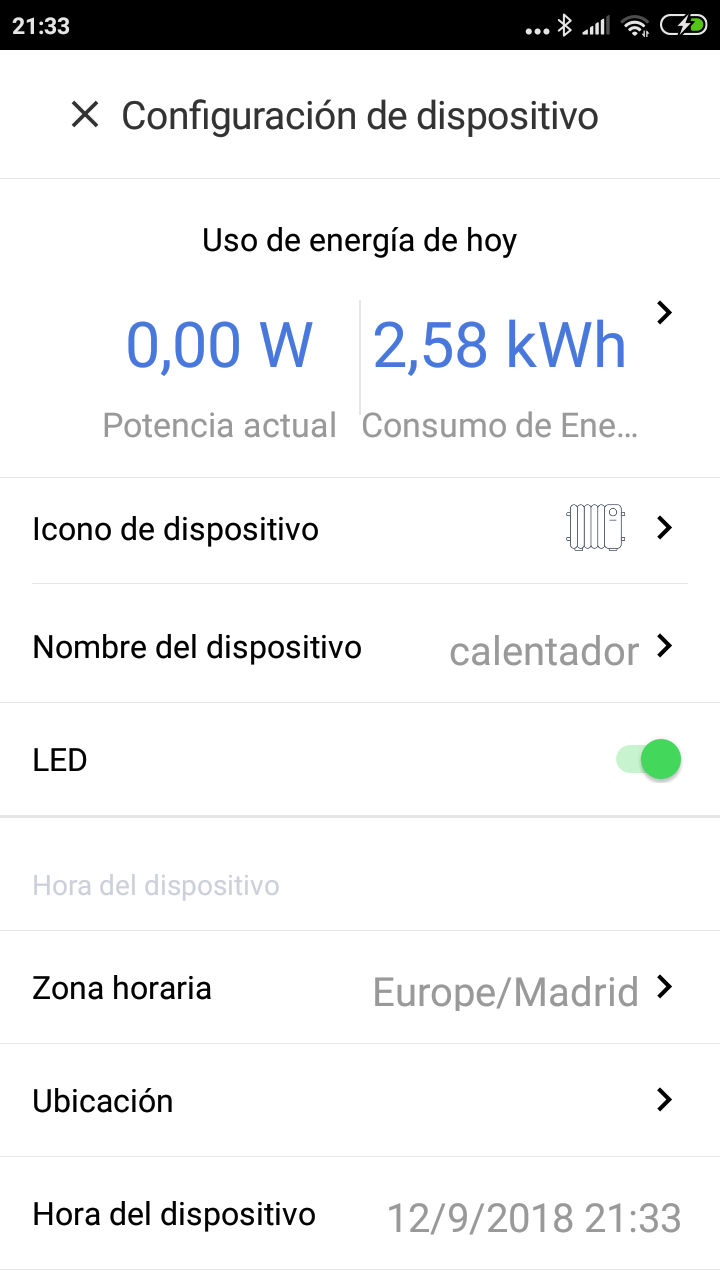720x1280 pixels.
Task: Close the Configuración de dispositivo screen
Action: point(85,115)
